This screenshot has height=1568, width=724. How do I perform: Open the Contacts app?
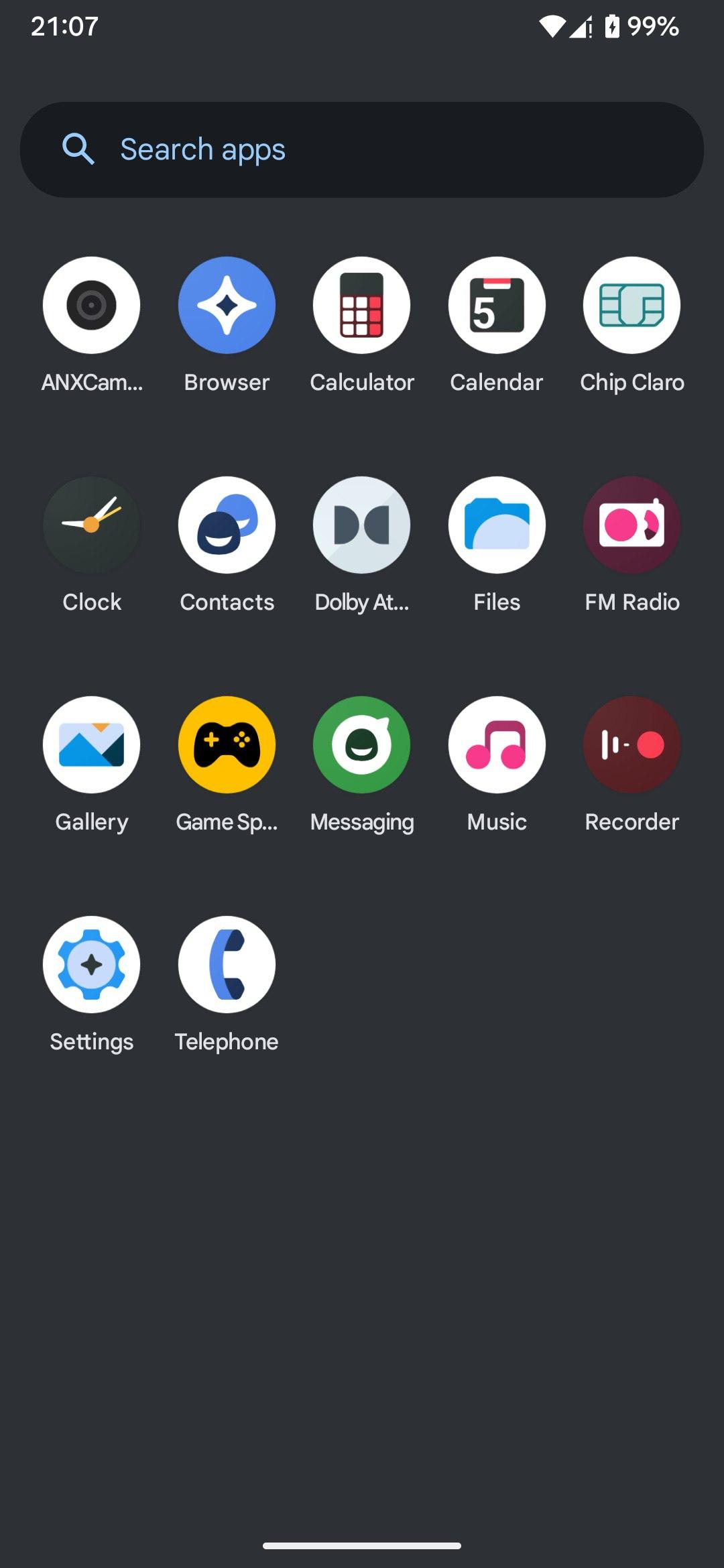(227, 525)
